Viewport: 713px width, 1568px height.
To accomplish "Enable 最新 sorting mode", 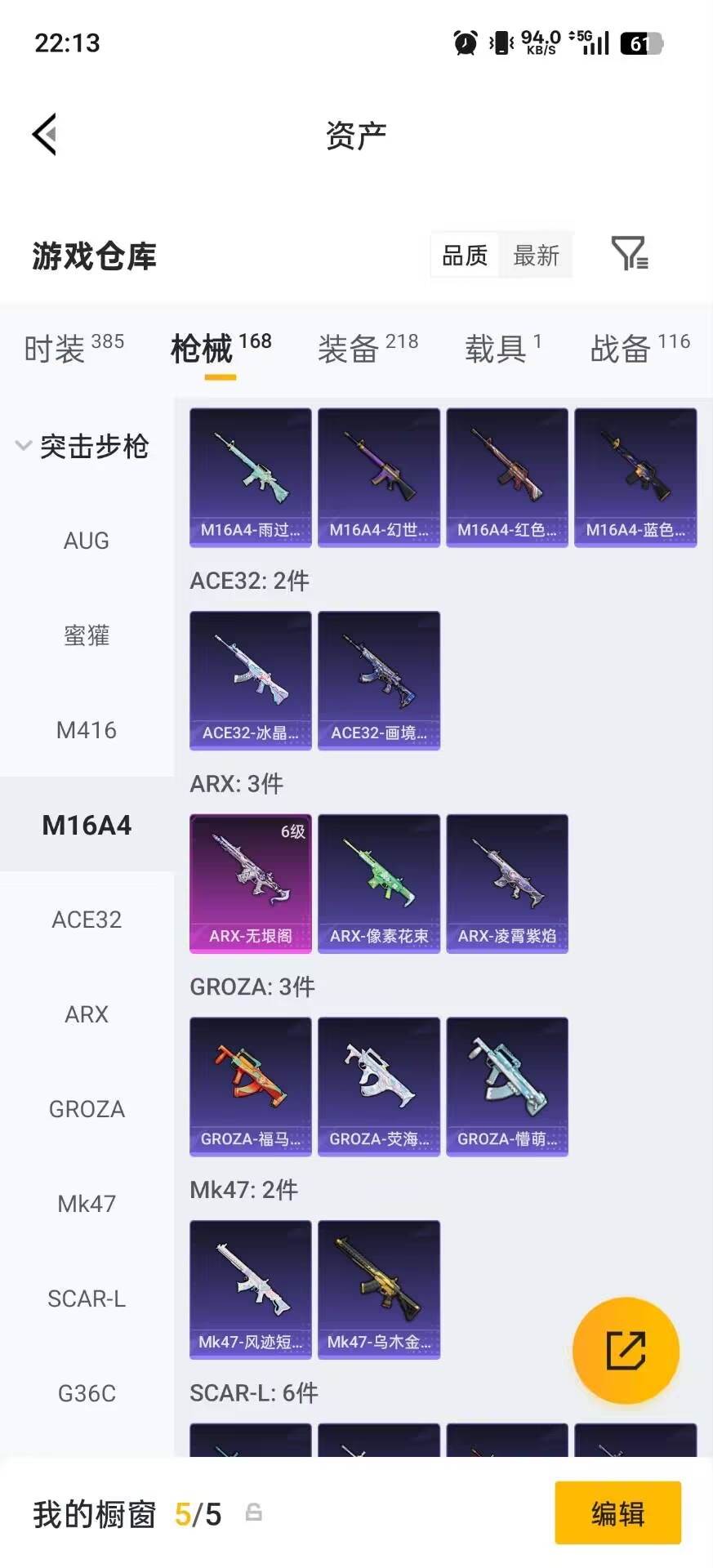I will [536, 255].
